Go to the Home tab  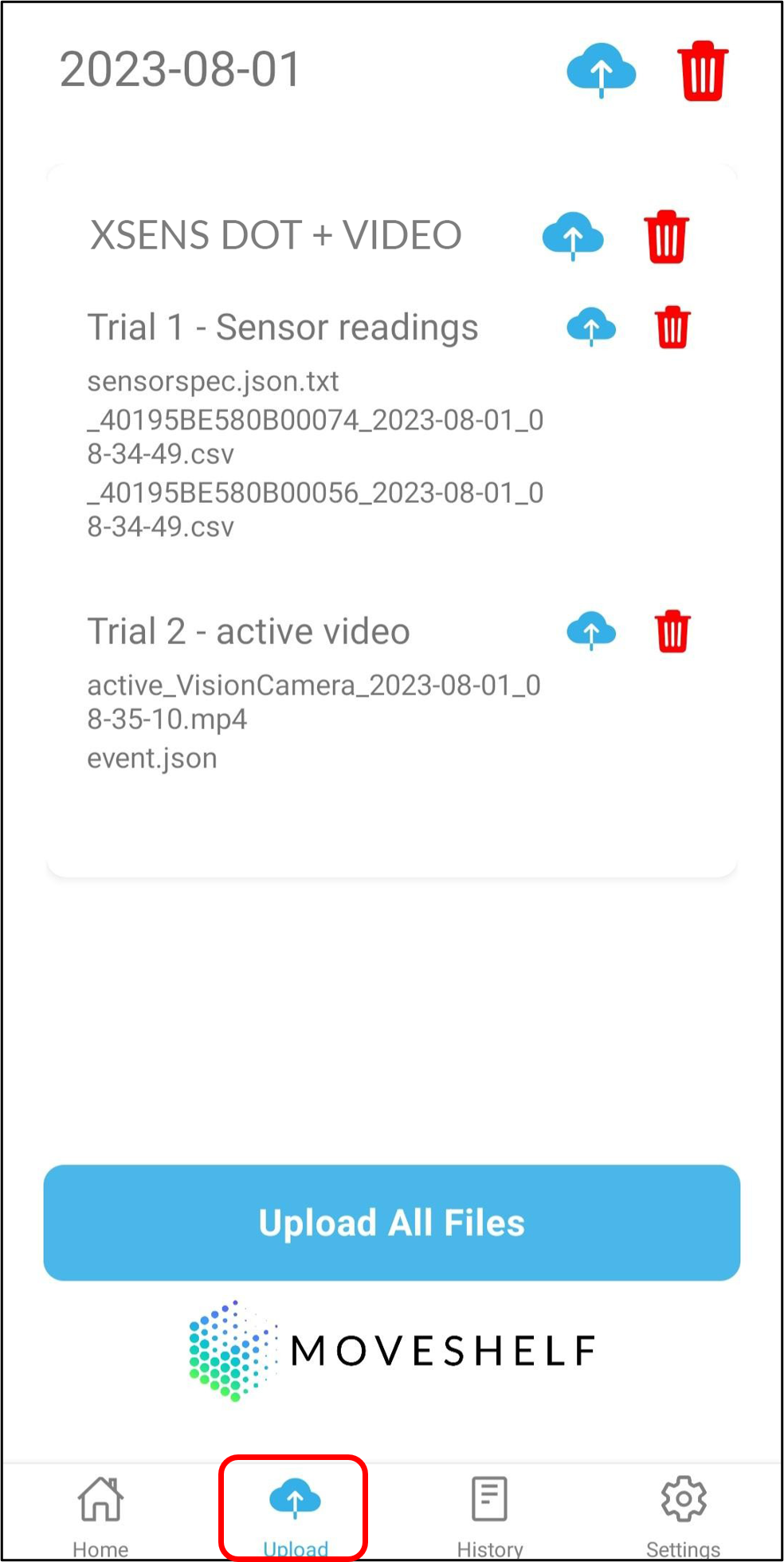(100, 1514)
